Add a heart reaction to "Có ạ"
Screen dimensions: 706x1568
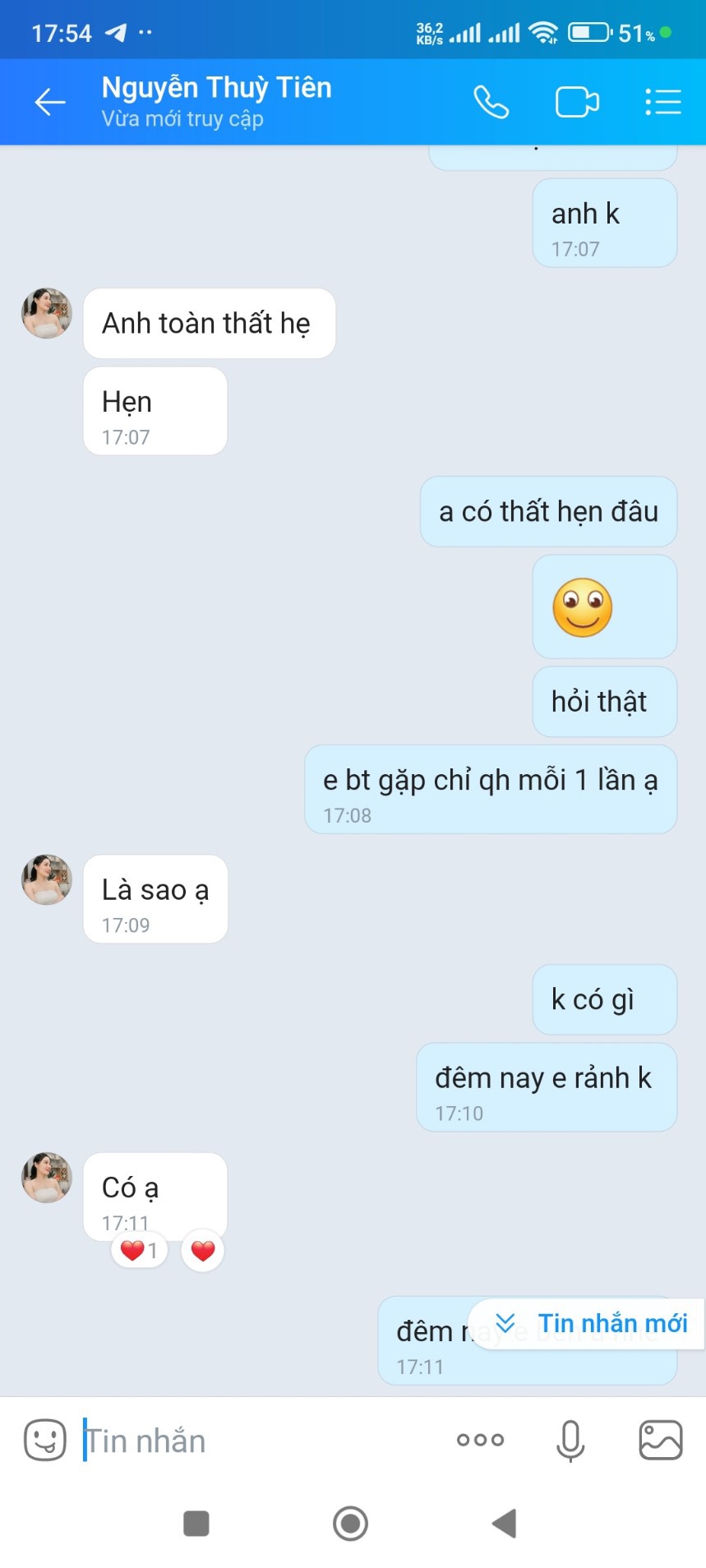(202, 1251)
